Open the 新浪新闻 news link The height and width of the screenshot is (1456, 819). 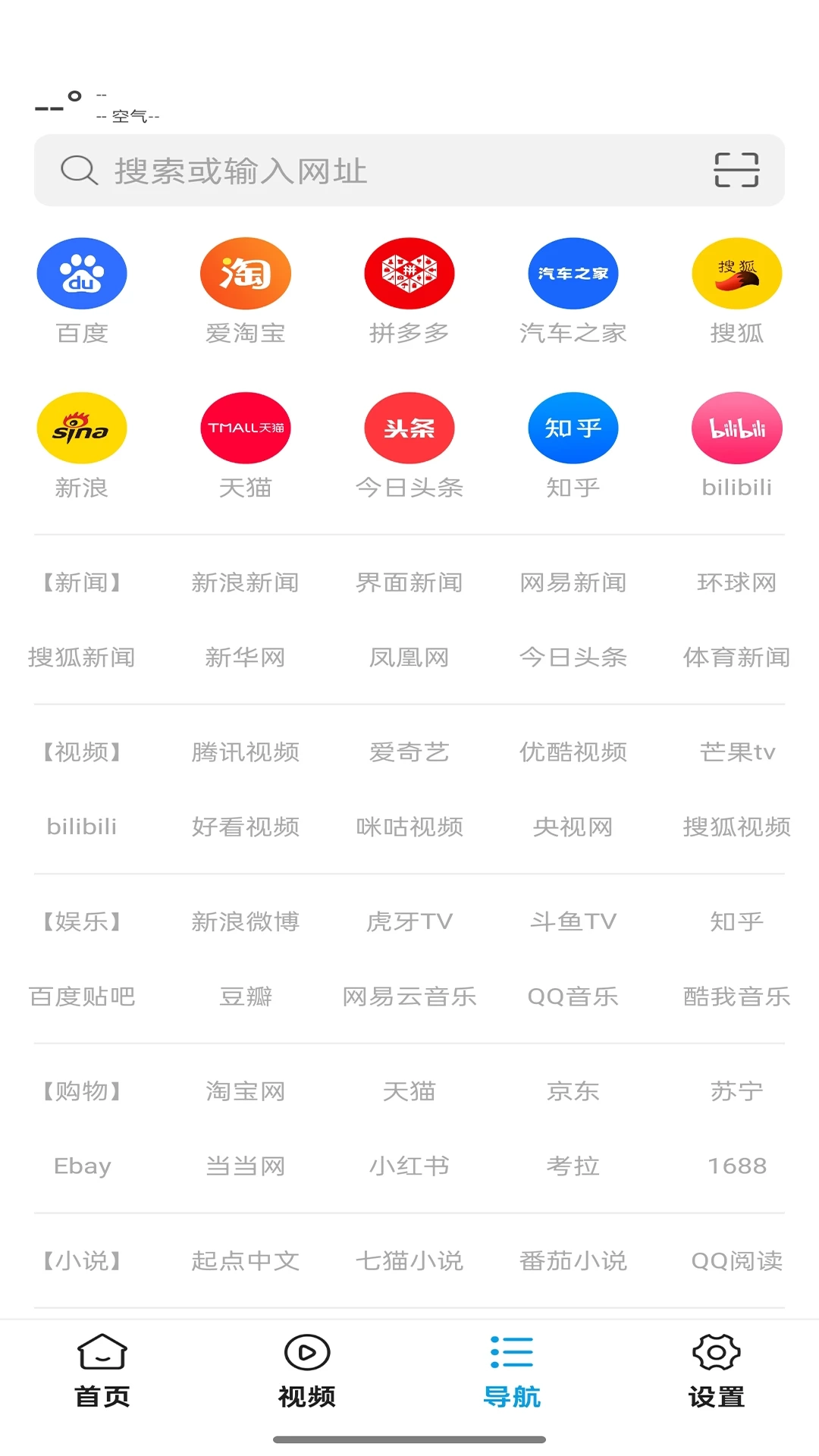[246, 582]
